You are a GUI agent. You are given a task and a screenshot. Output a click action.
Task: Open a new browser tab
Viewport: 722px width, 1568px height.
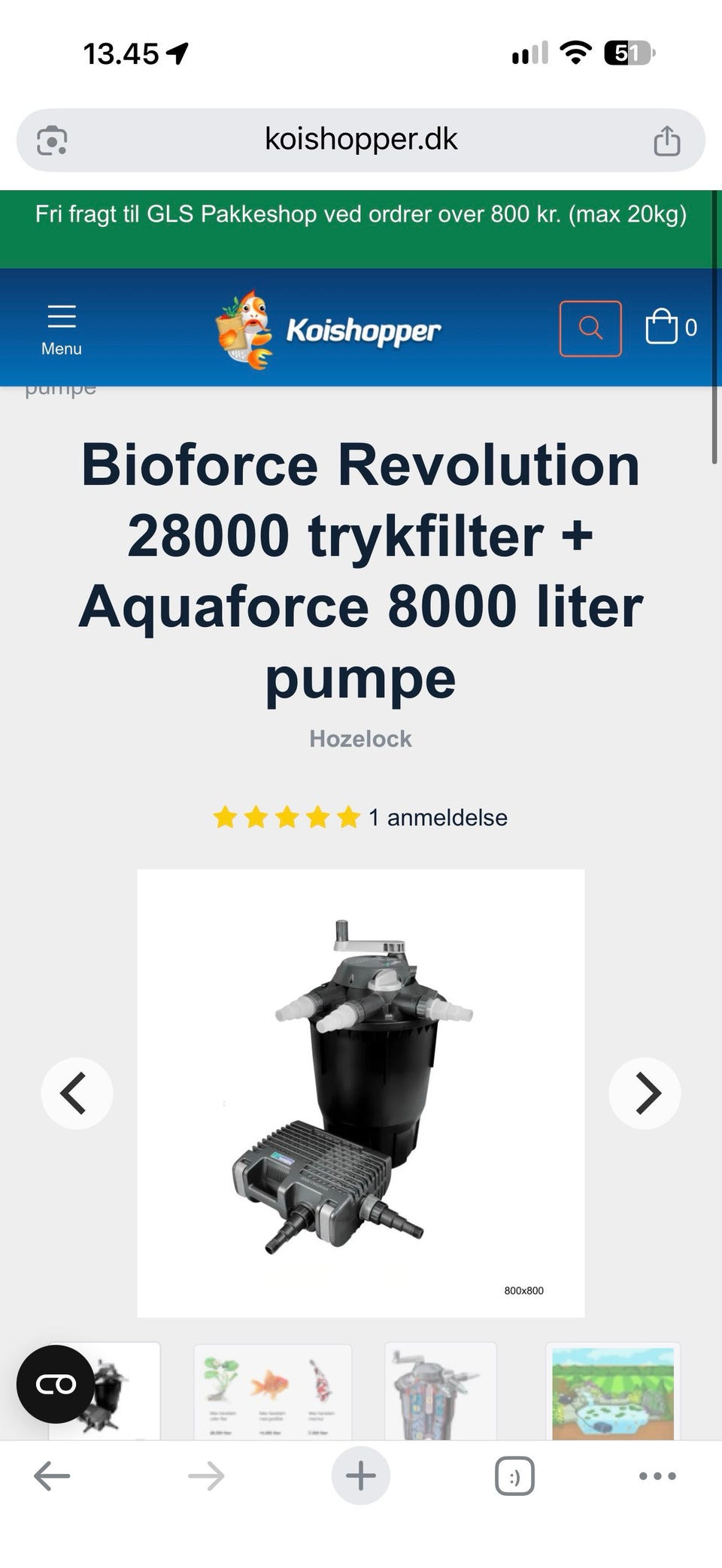361,1476
